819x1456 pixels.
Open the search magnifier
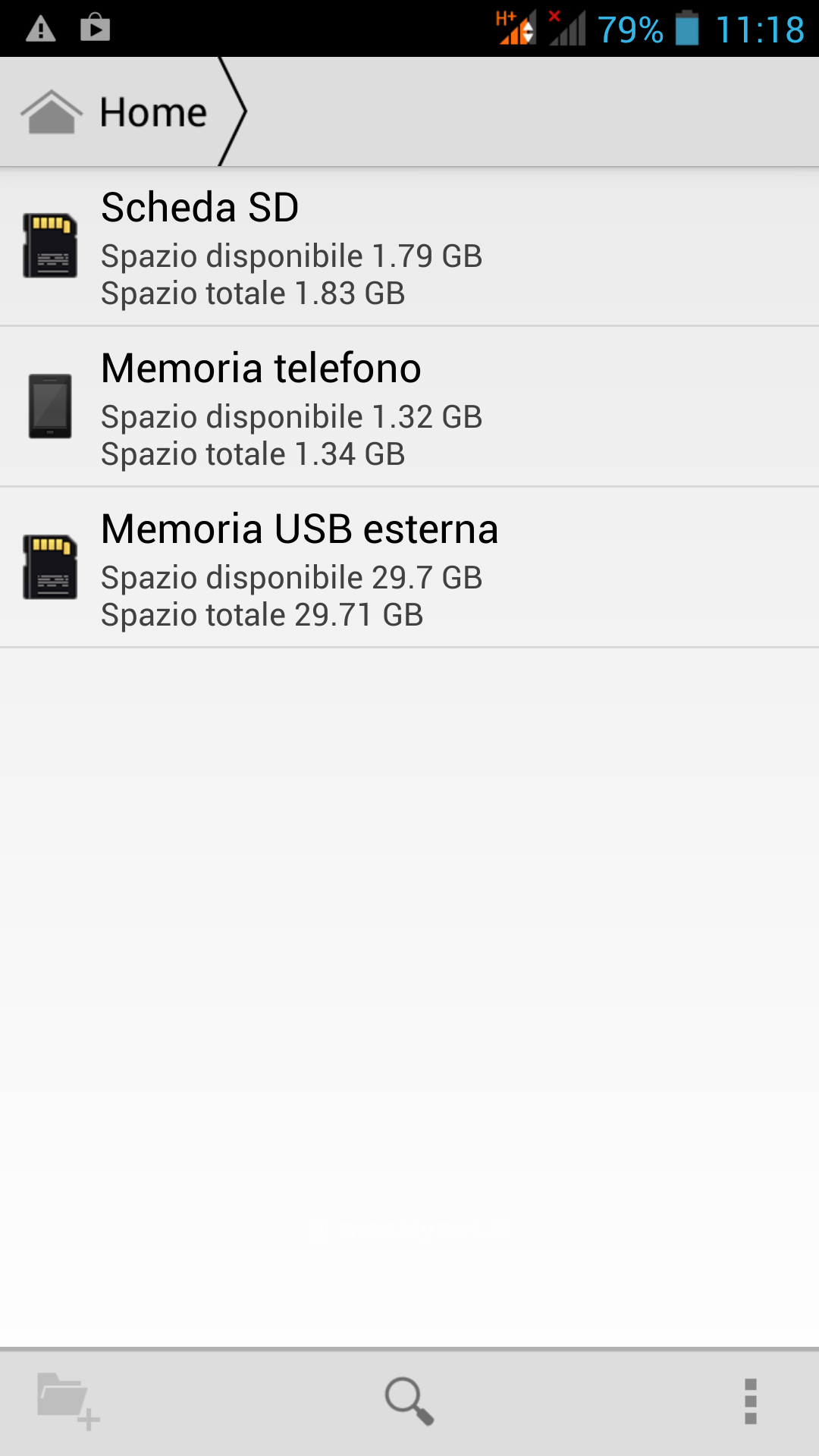(x=409, y=1401)
